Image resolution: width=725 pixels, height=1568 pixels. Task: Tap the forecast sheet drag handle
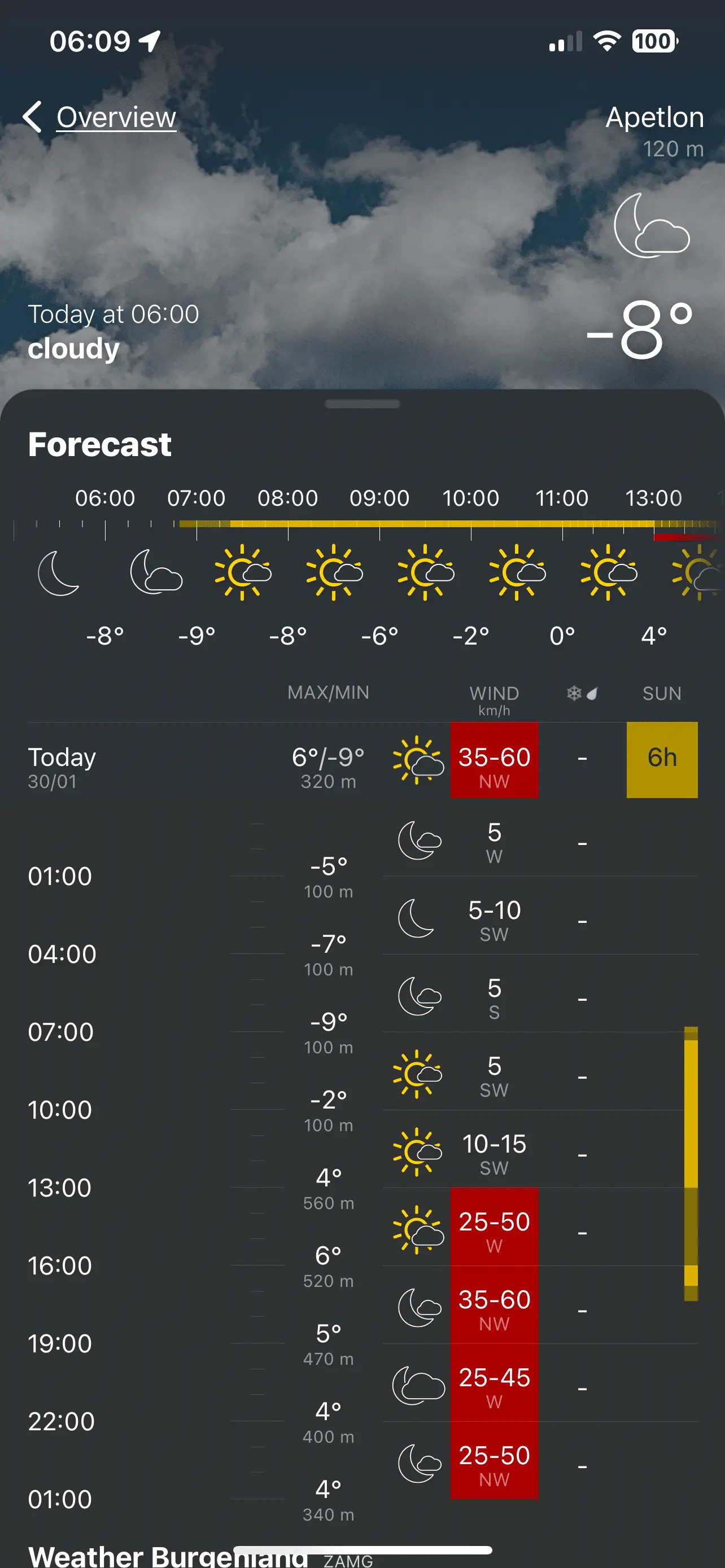click(362, 404)
